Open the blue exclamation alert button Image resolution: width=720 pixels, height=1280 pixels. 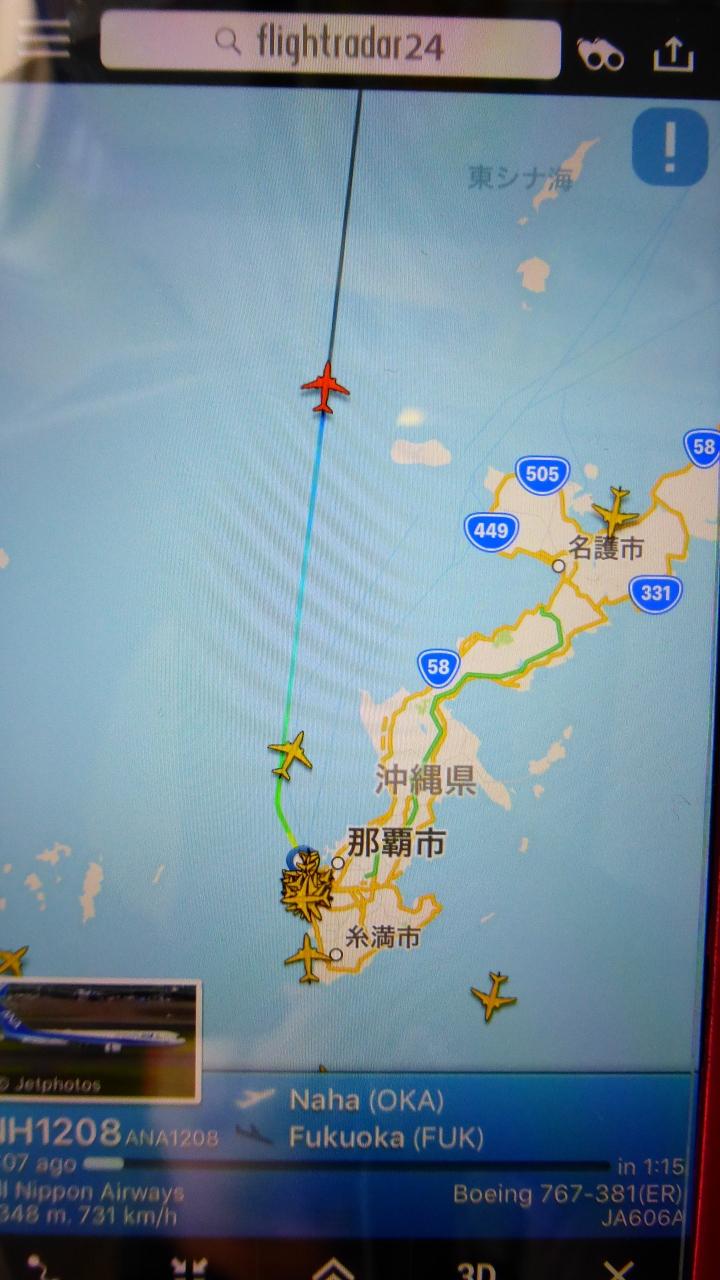pyautogui.click(x=669, y=147)
